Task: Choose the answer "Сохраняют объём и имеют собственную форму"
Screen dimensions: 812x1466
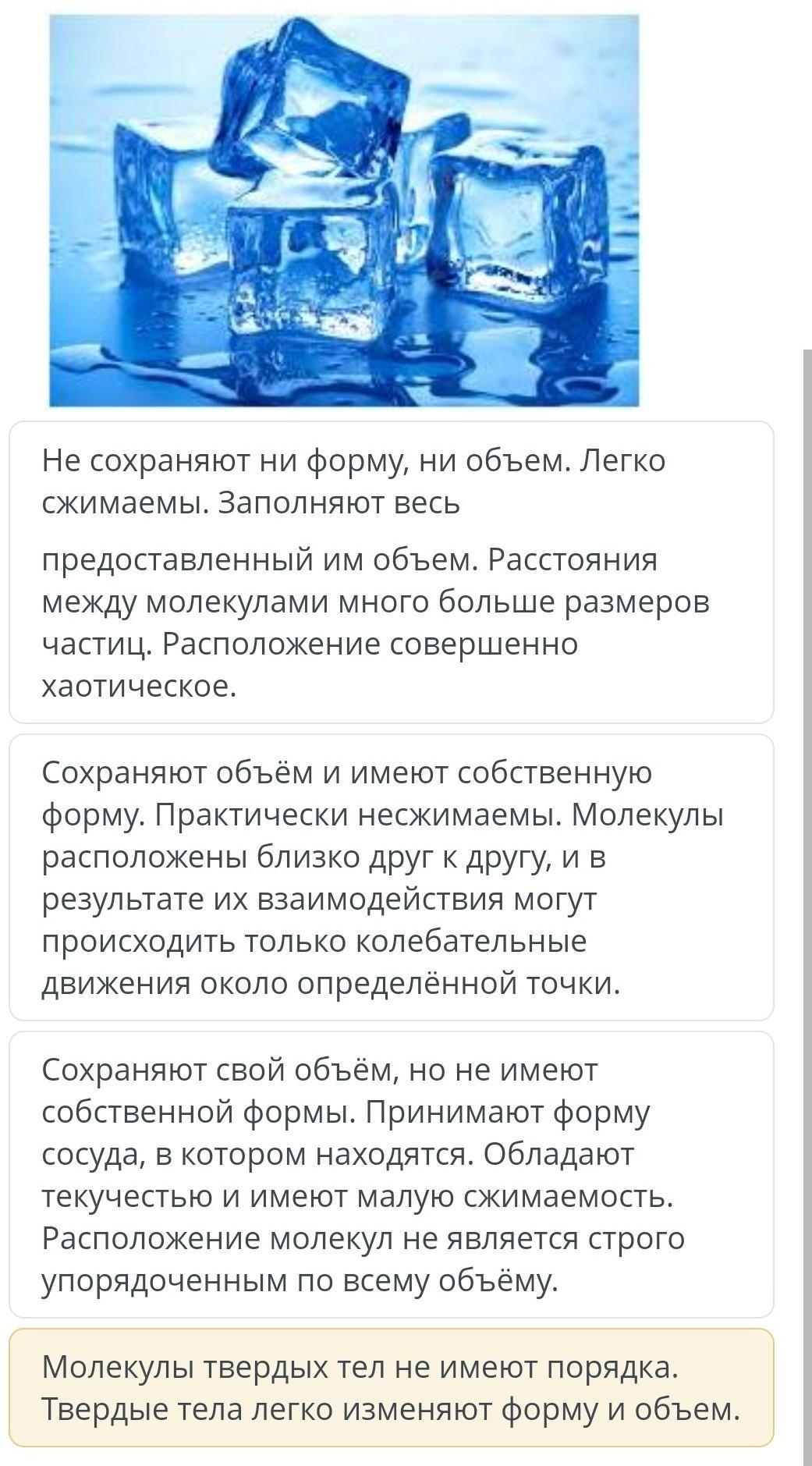Action: pos(391,877)
